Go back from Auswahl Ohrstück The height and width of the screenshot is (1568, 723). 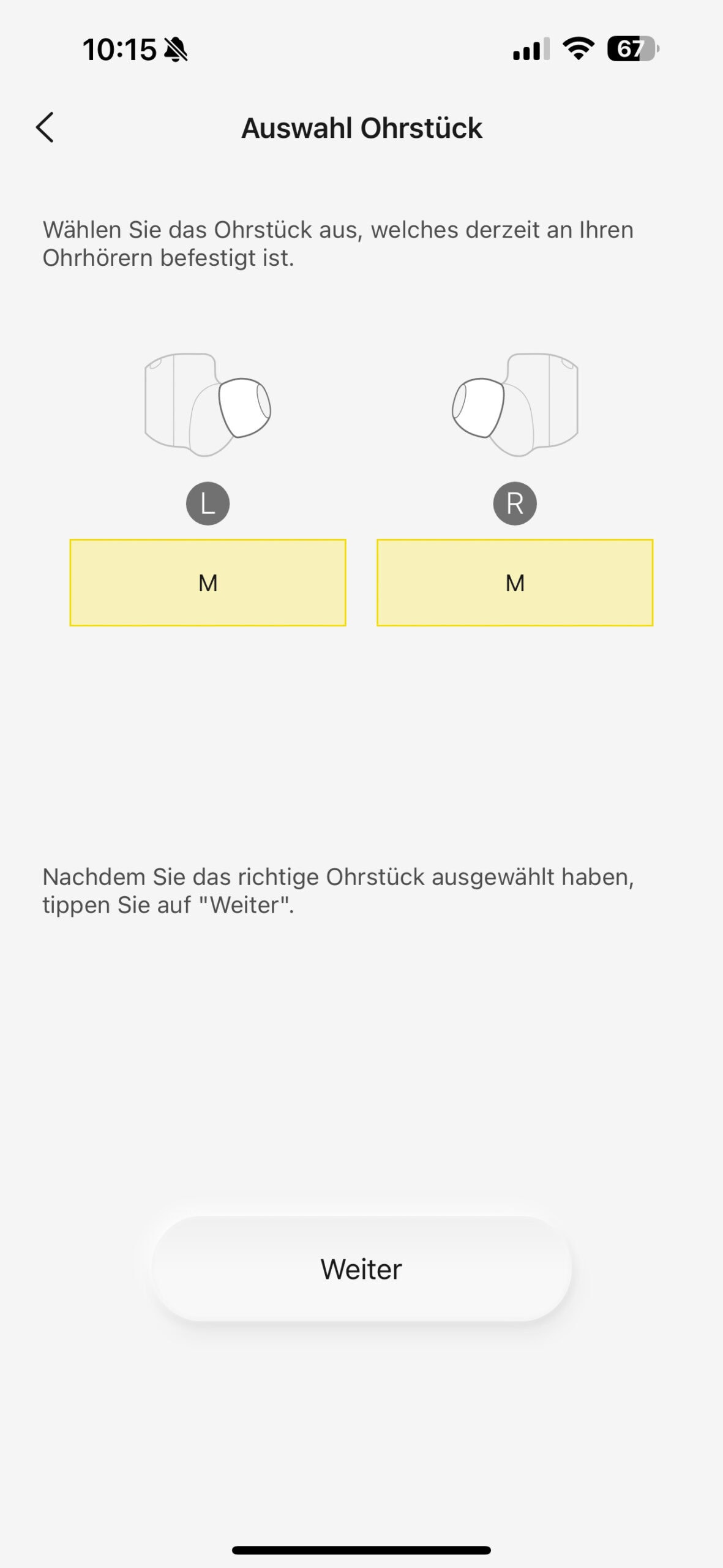[45, 127]
